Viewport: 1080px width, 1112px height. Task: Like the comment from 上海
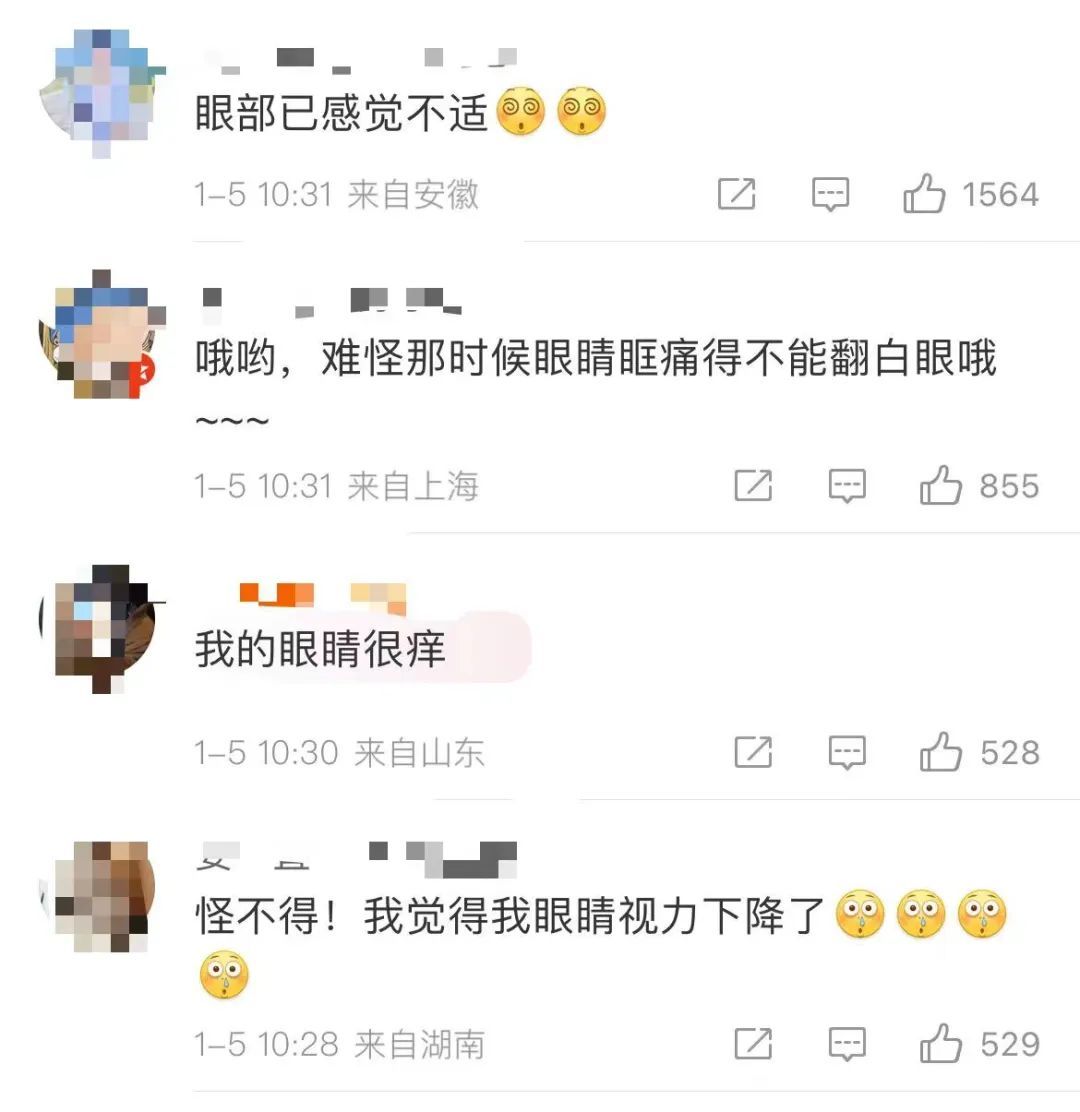pos(941,487)
